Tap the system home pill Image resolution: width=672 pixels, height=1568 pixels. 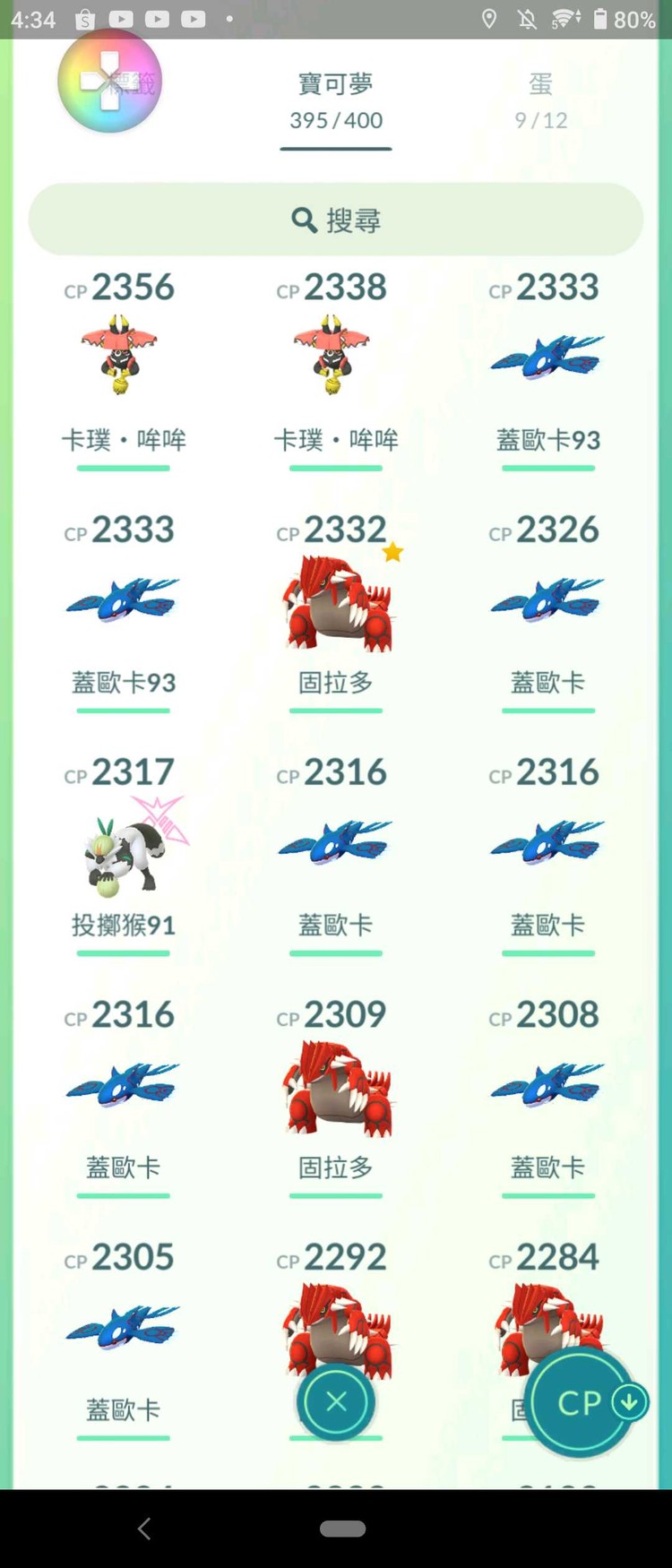[342, 1529]
